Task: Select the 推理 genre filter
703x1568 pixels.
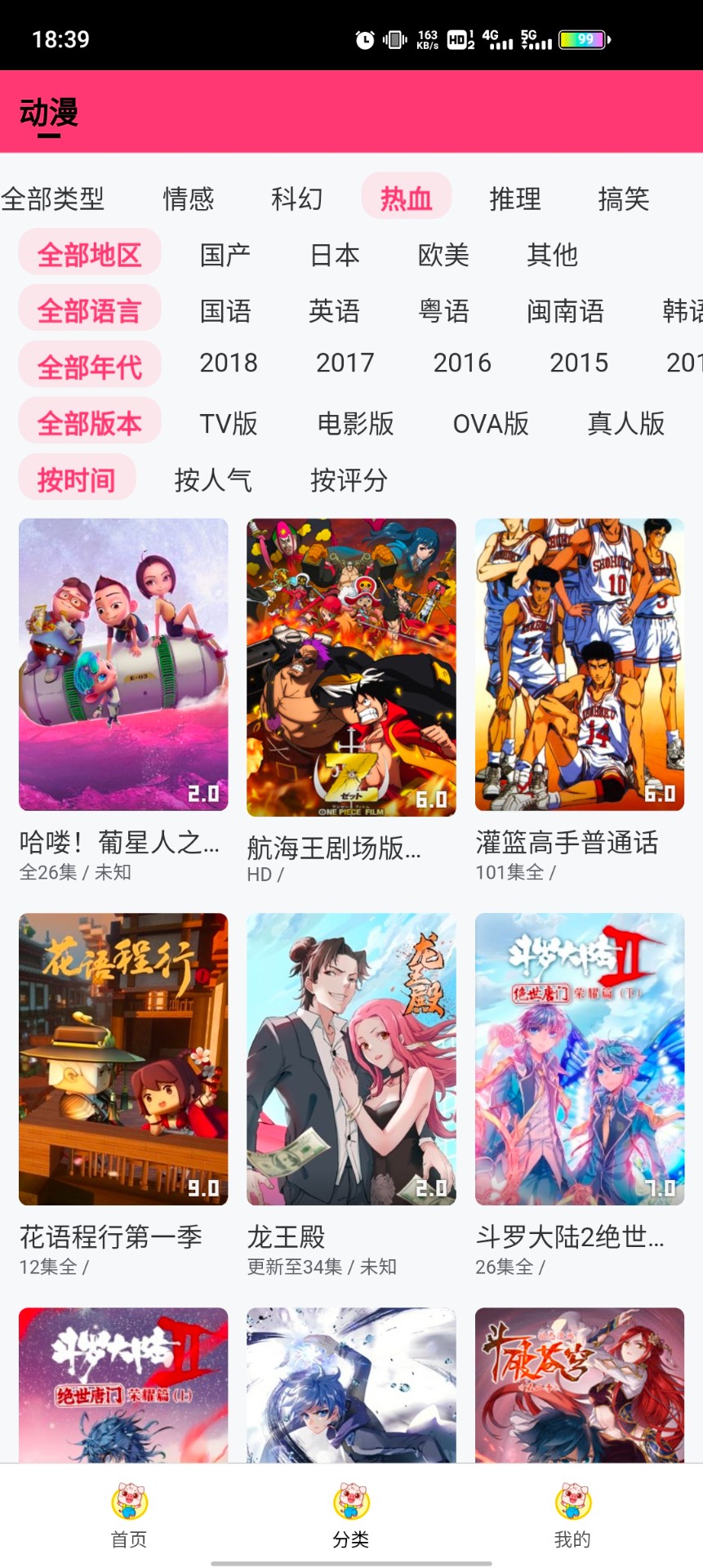Action: pyautogui.click(x=516, y=198)
